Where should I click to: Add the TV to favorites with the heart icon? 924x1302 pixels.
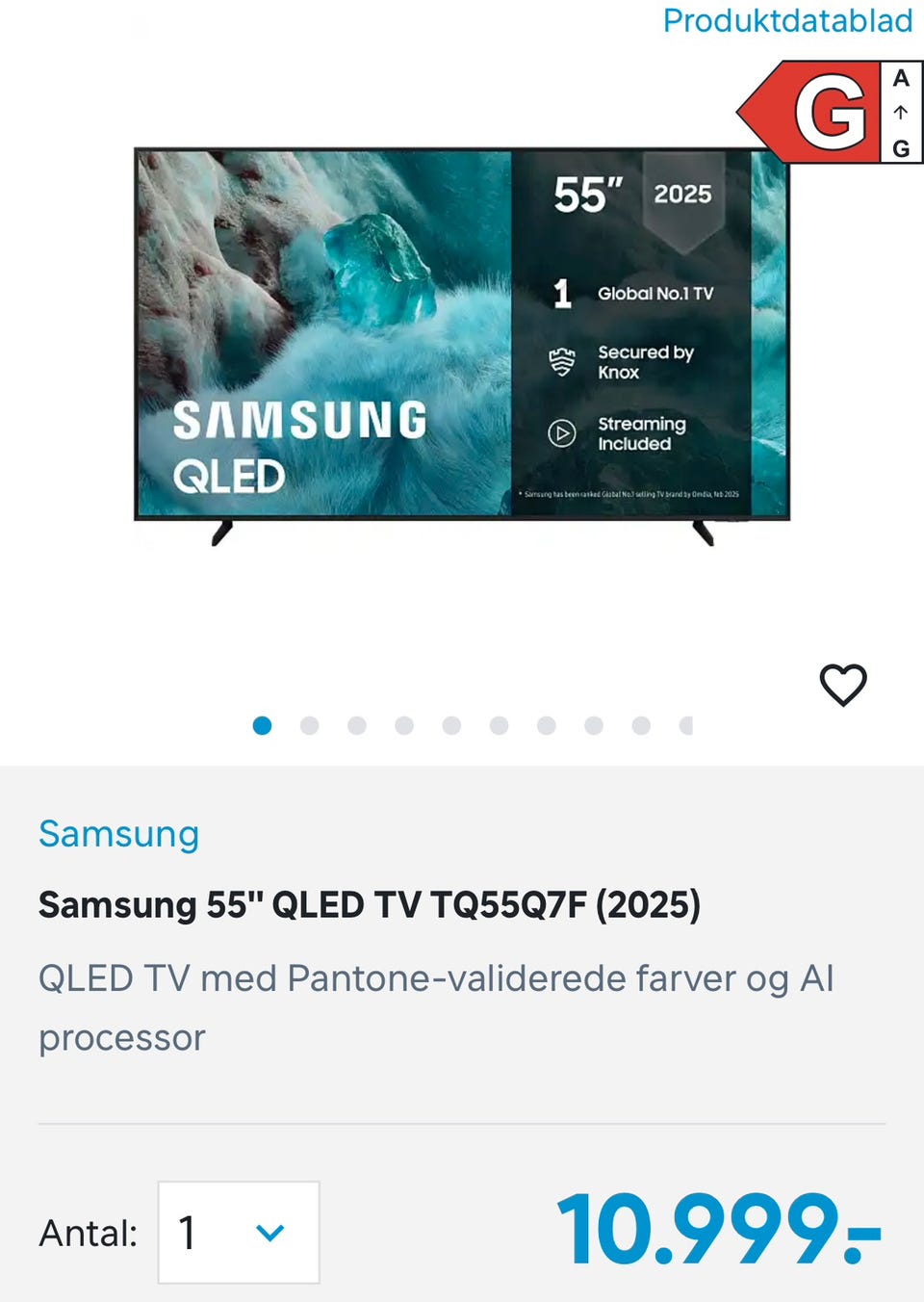tap(843, 685)
